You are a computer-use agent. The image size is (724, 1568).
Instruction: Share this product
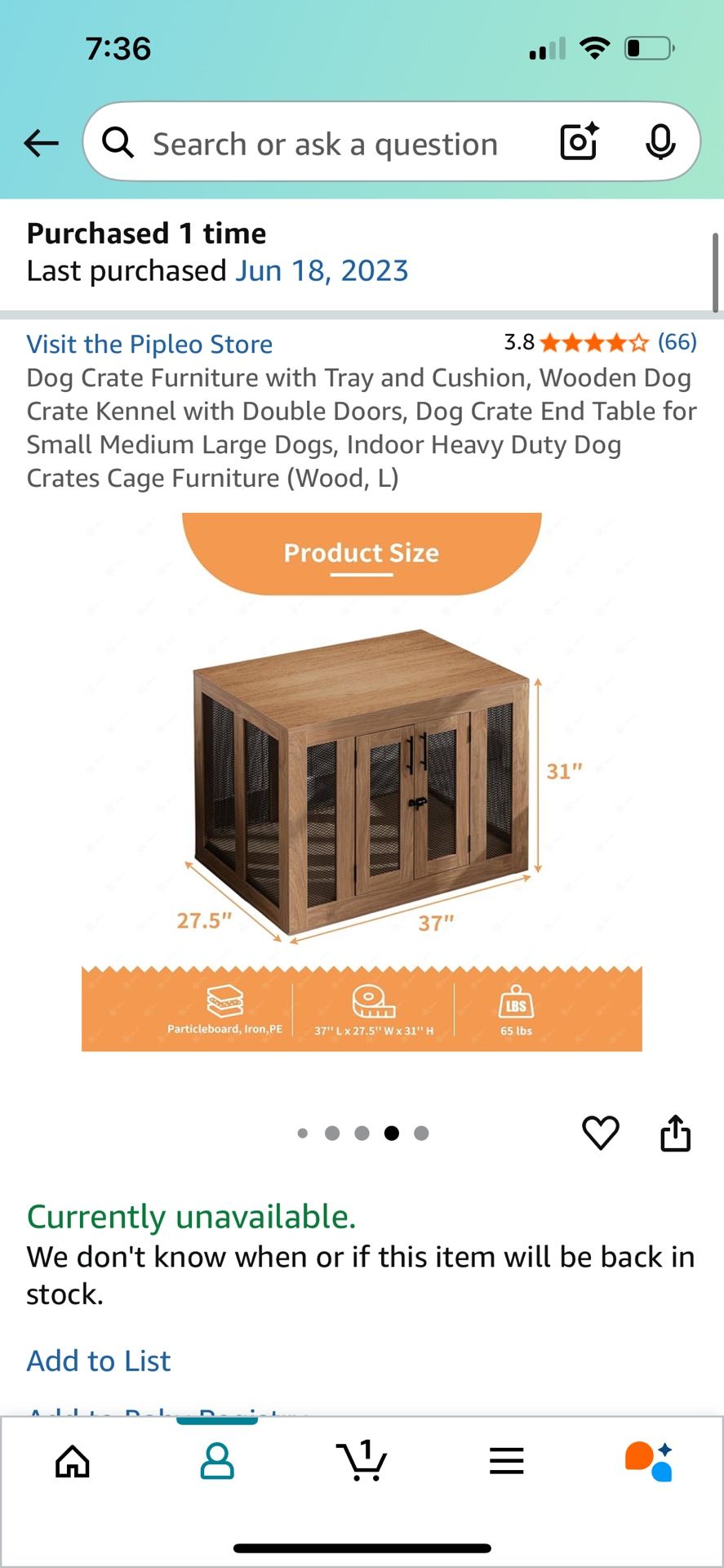(x=675, y=1133)
